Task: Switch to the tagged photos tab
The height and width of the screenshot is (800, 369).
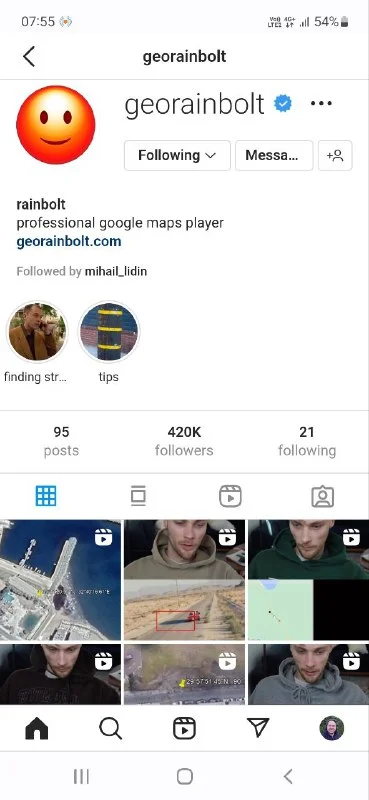Action: pyautogui.click(x=323, y=496)
